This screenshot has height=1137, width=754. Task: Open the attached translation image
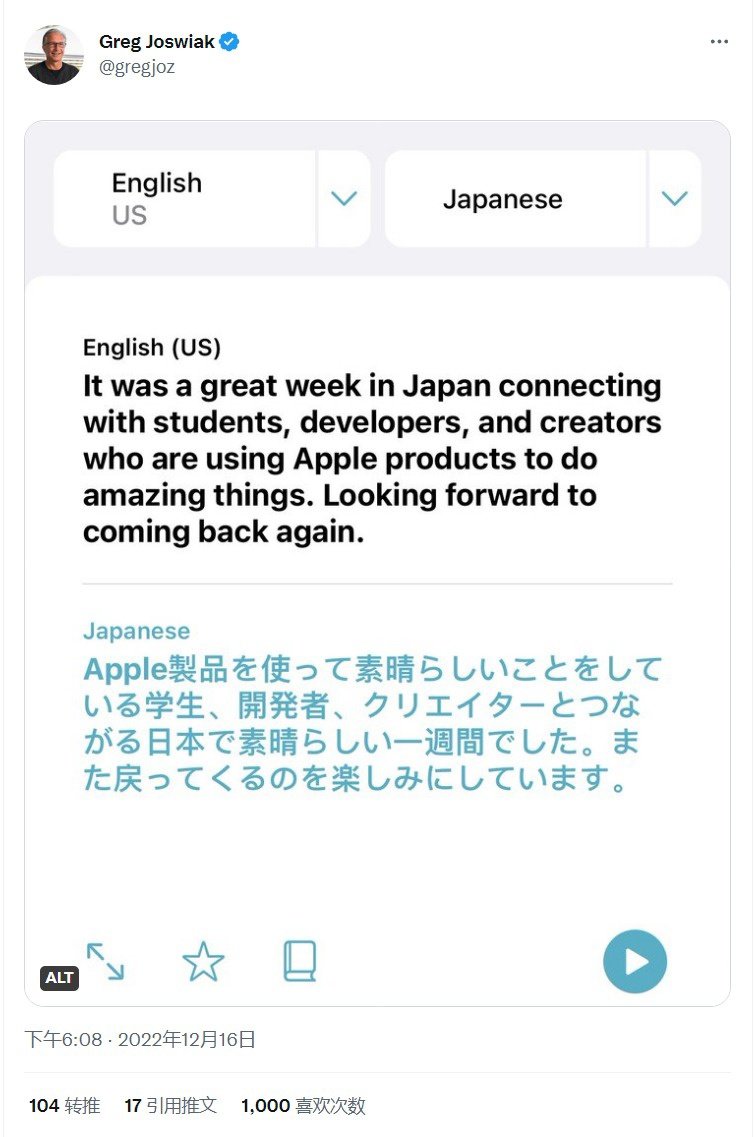tap(377, 560)
